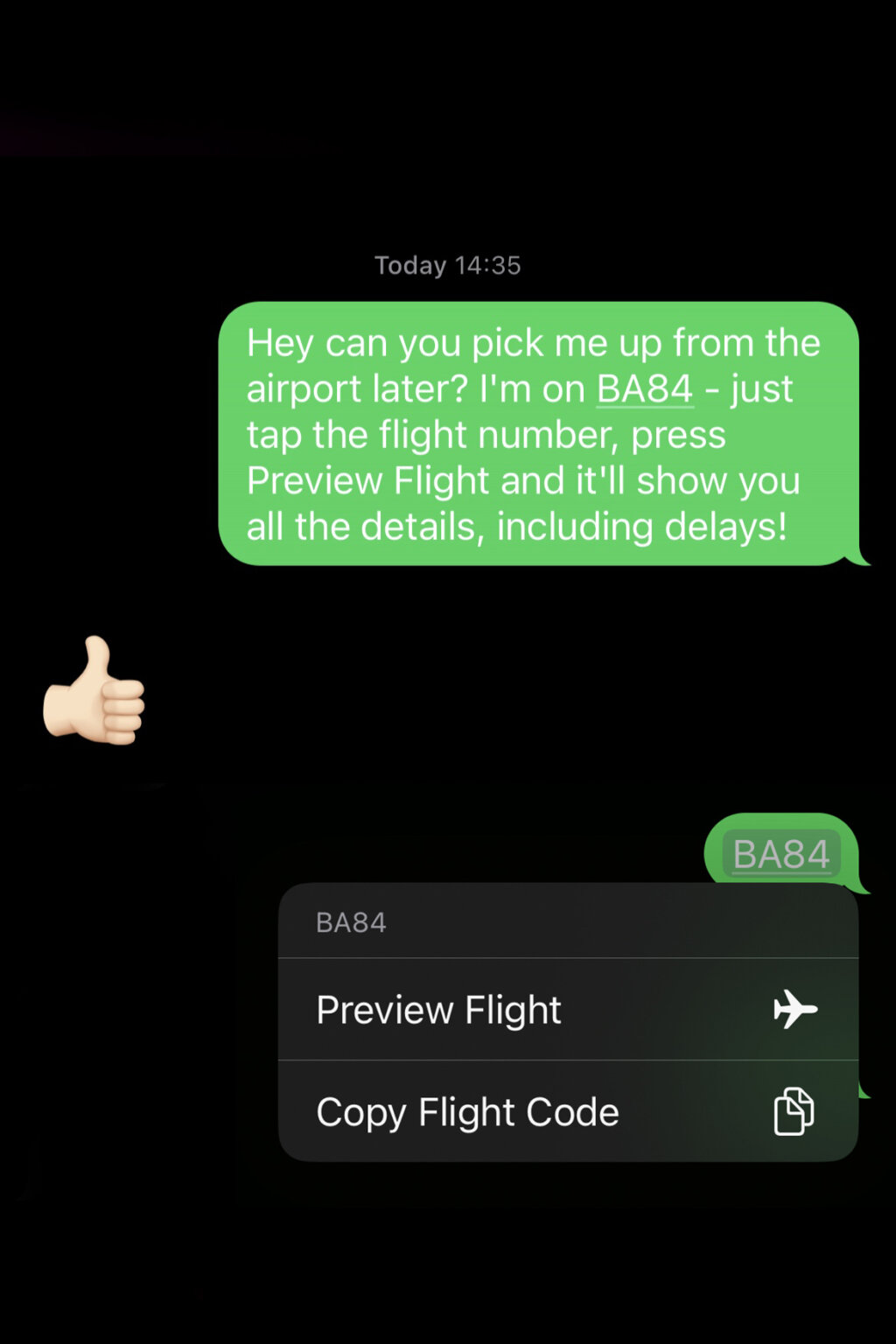Image resolution: width=896 pixels, height=1344 pixels.
Task: Tap the small BA84 sent message bubble
Action: pos(780,851)
